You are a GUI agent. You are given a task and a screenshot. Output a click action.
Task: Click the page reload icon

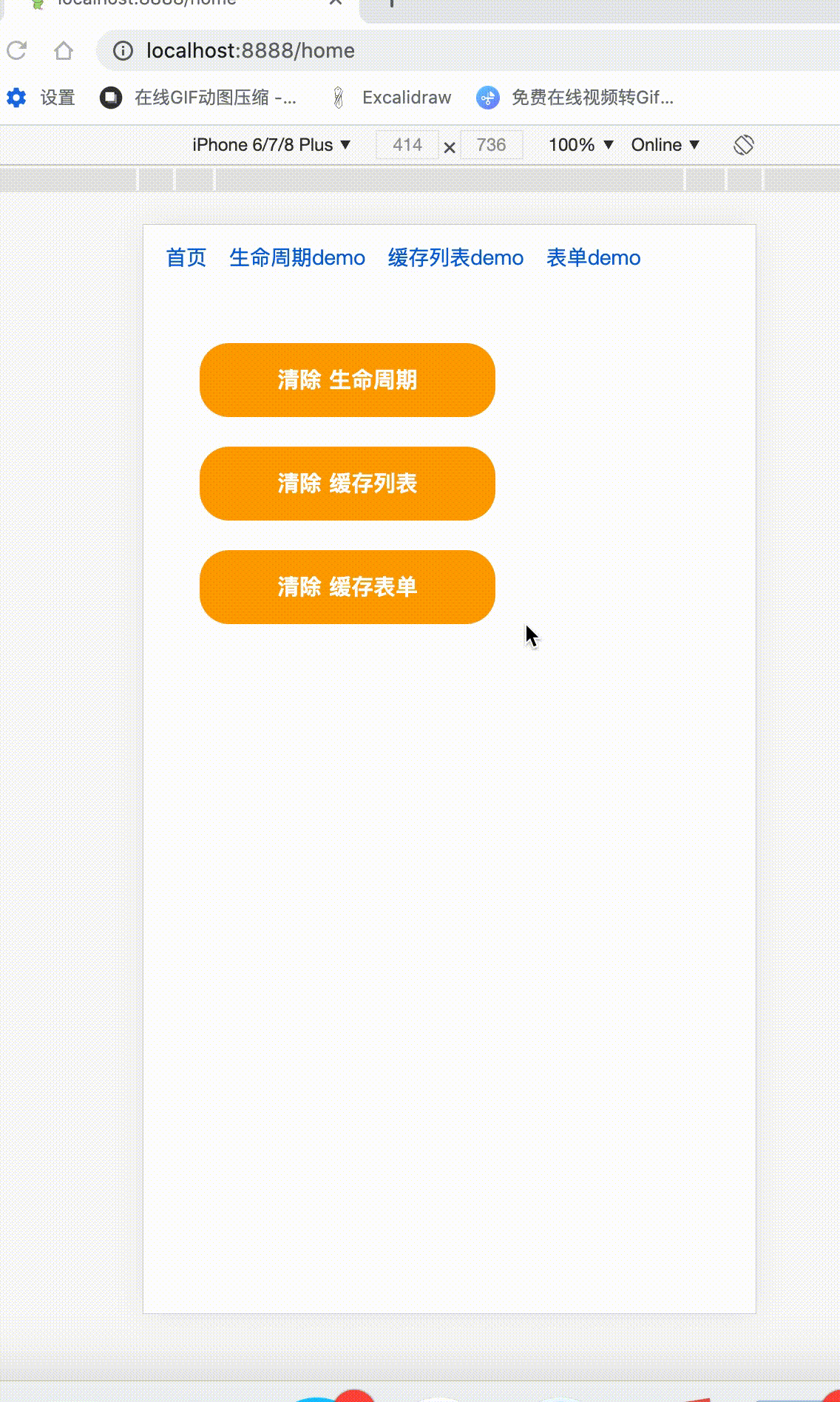click(x=16, y=51)
